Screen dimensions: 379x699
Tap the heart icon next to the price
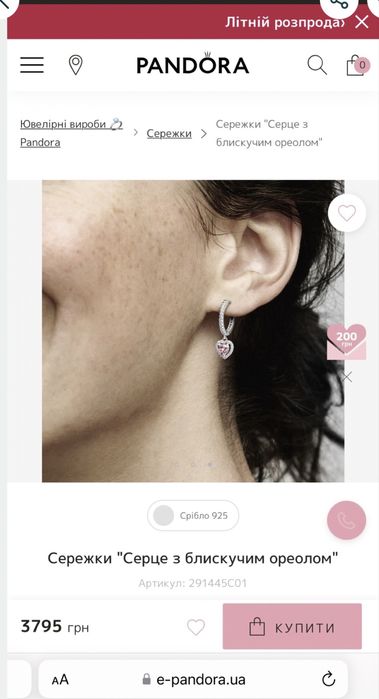click(196, 627)
